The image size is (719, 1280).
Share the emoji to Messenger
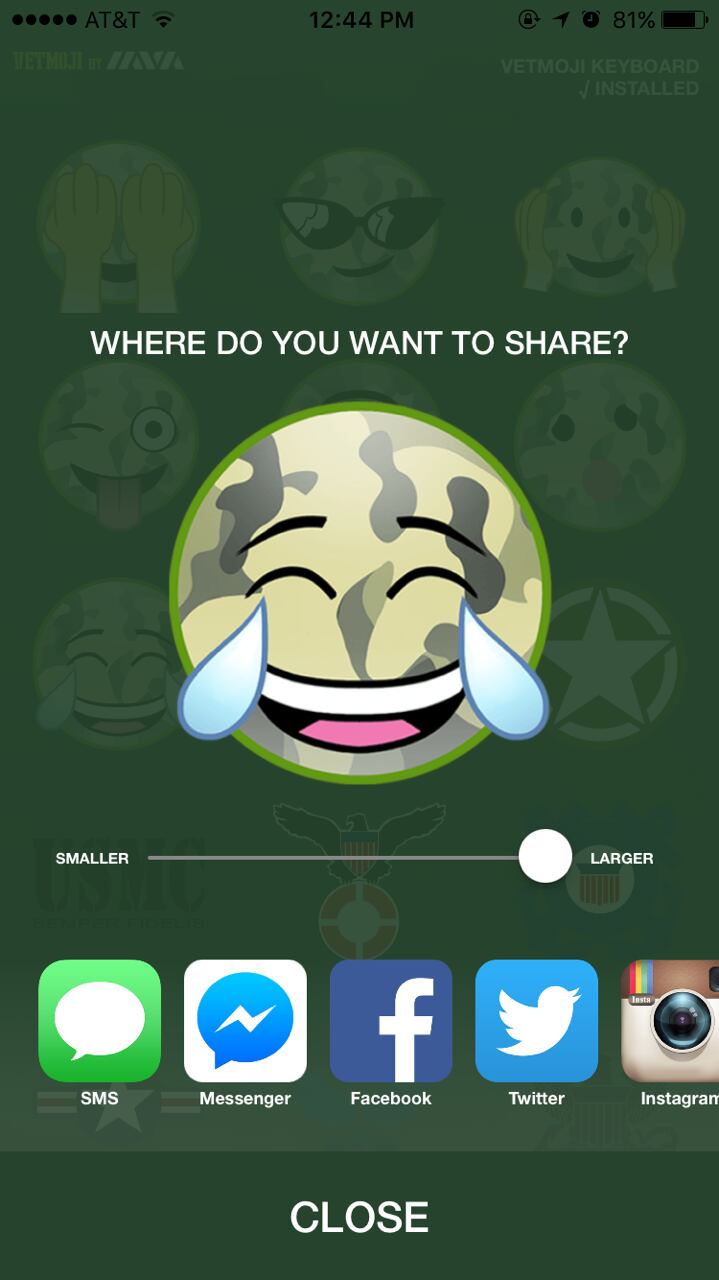[245, 1020]
